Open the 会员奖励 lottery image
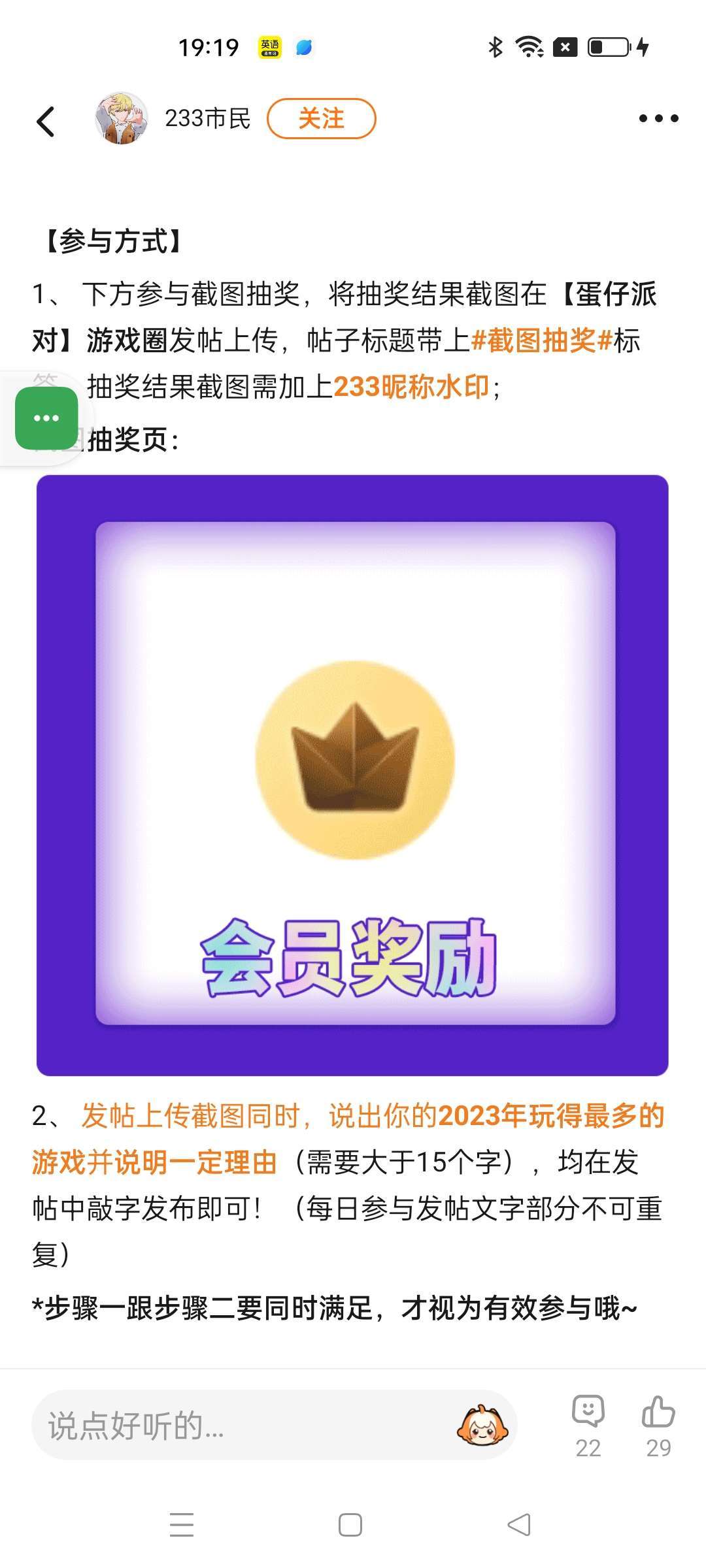The width and height of the screenshot is (706, 1568). (x=352, y=776)
